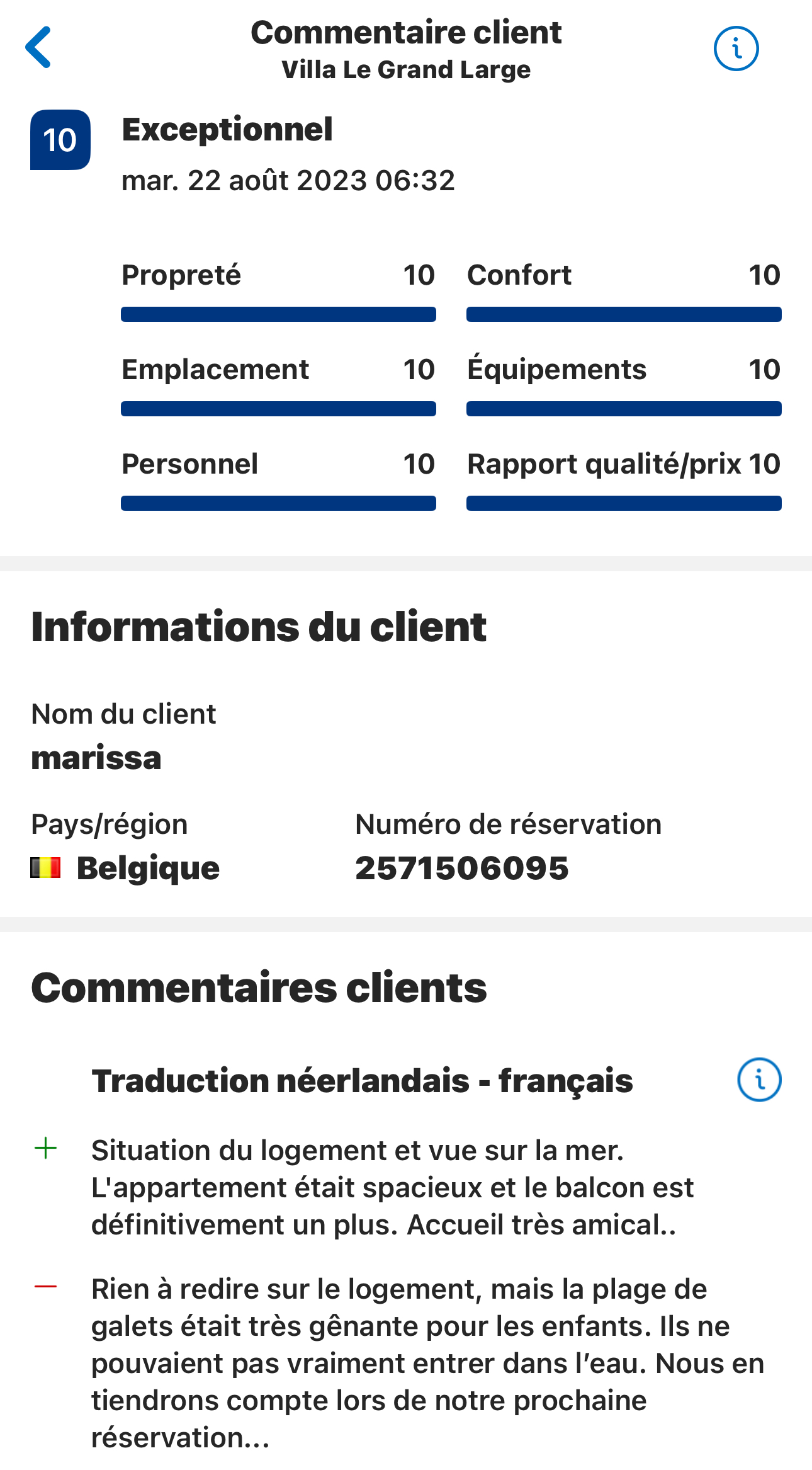Open the info icon beside Commentaire client
The height and width of the screenshot is (1470, 812).
[736, 48]
